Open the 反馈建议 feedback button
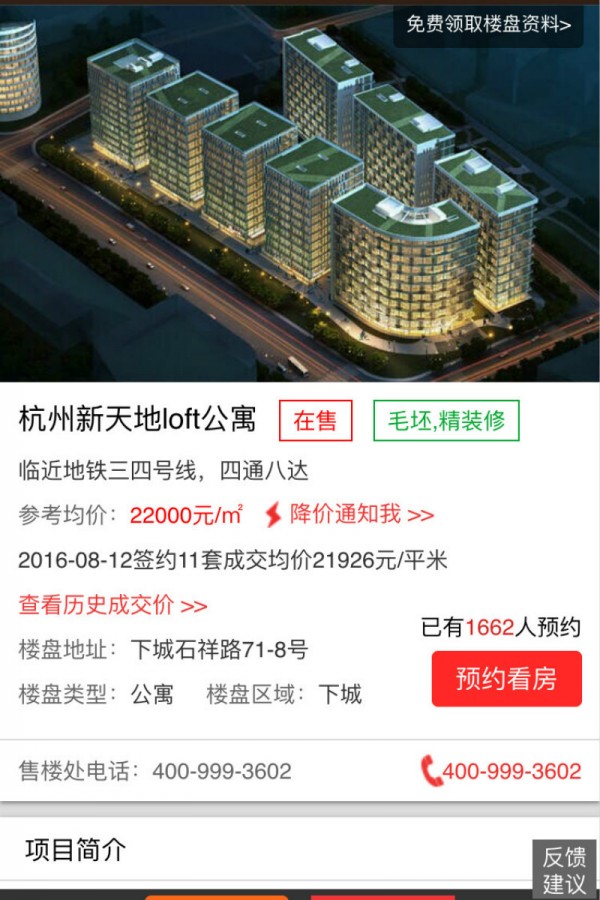 [x=564, y=870]
